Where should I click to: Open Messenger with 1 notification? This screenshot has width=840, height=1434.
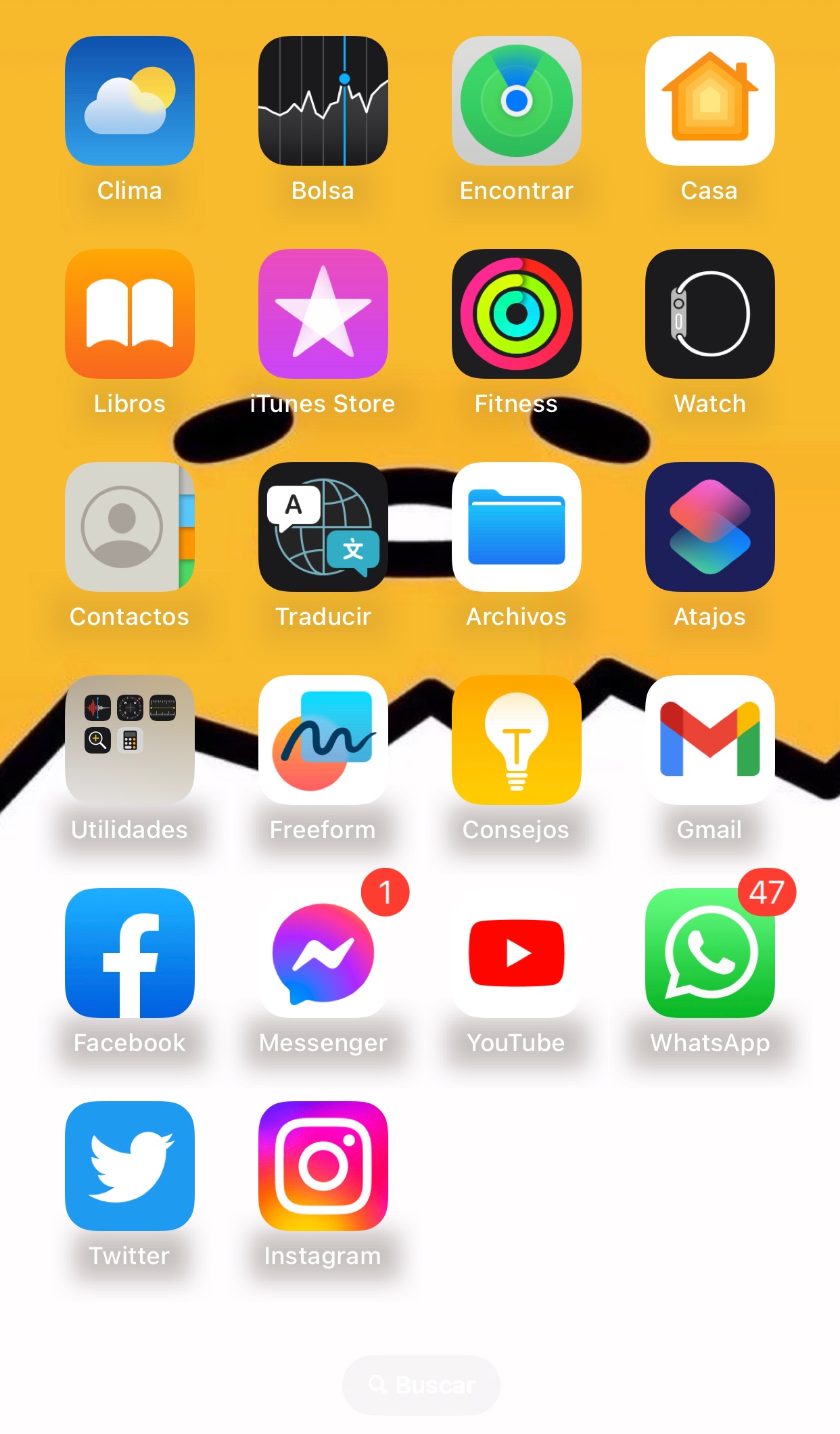point(323,953)
